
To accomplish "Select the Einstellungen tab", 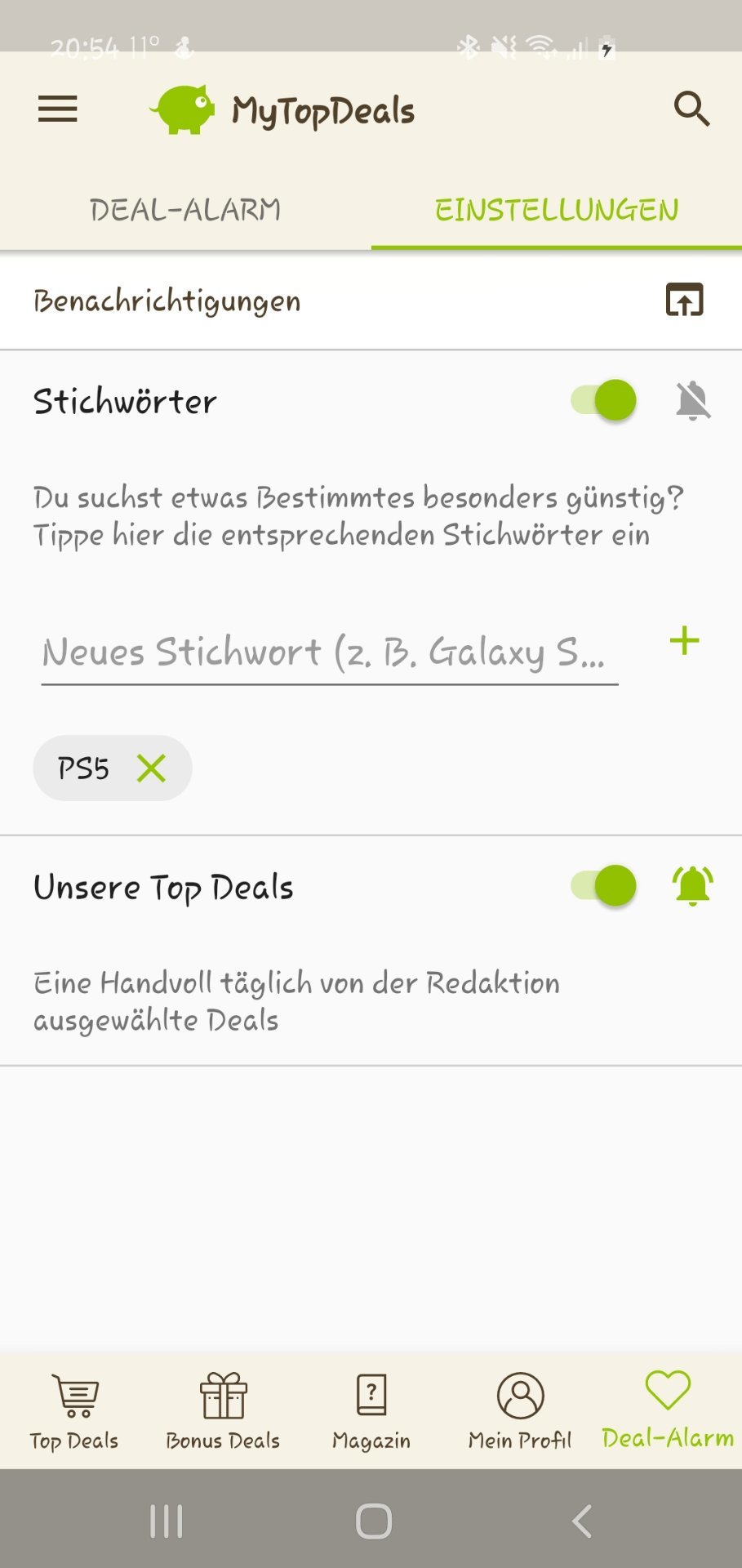I will tap(556, 211).
